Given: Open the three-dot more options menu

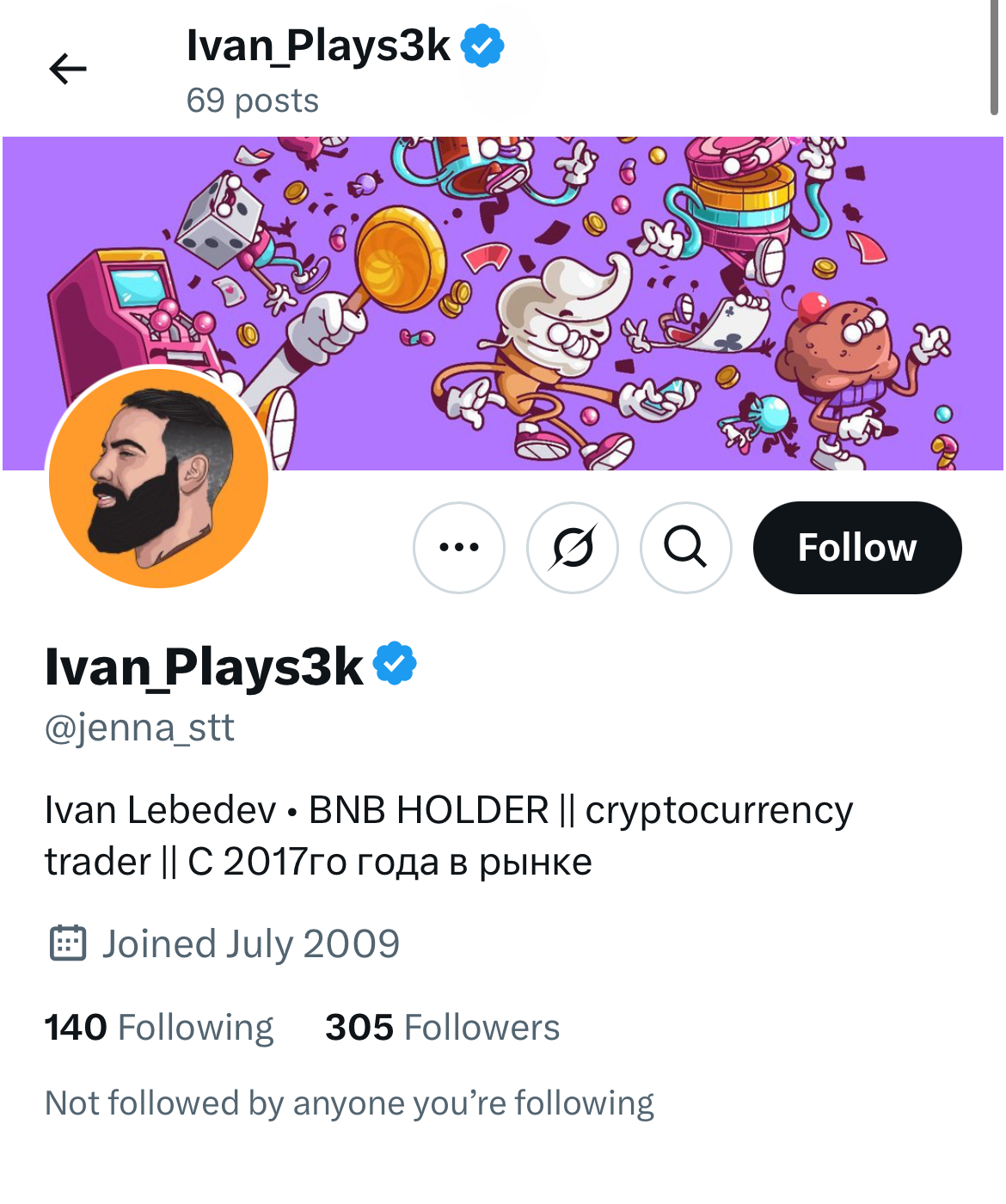Looking at the screenshot, I should [x=459, y=548].
